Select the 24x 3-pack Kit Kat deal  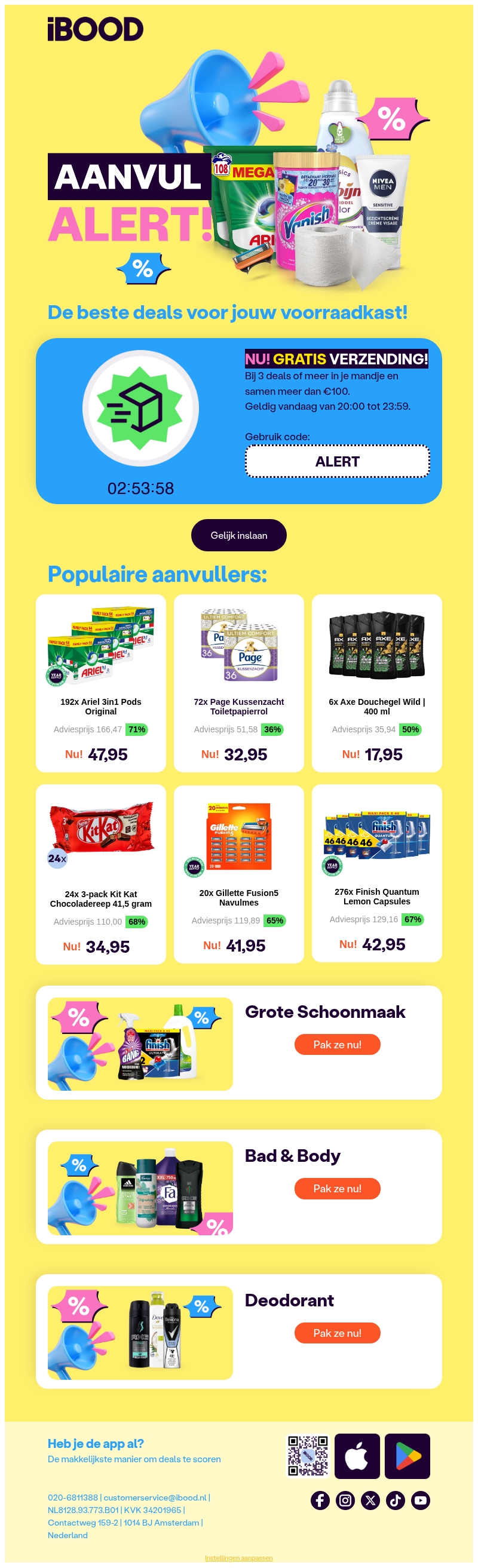[100, 873]
